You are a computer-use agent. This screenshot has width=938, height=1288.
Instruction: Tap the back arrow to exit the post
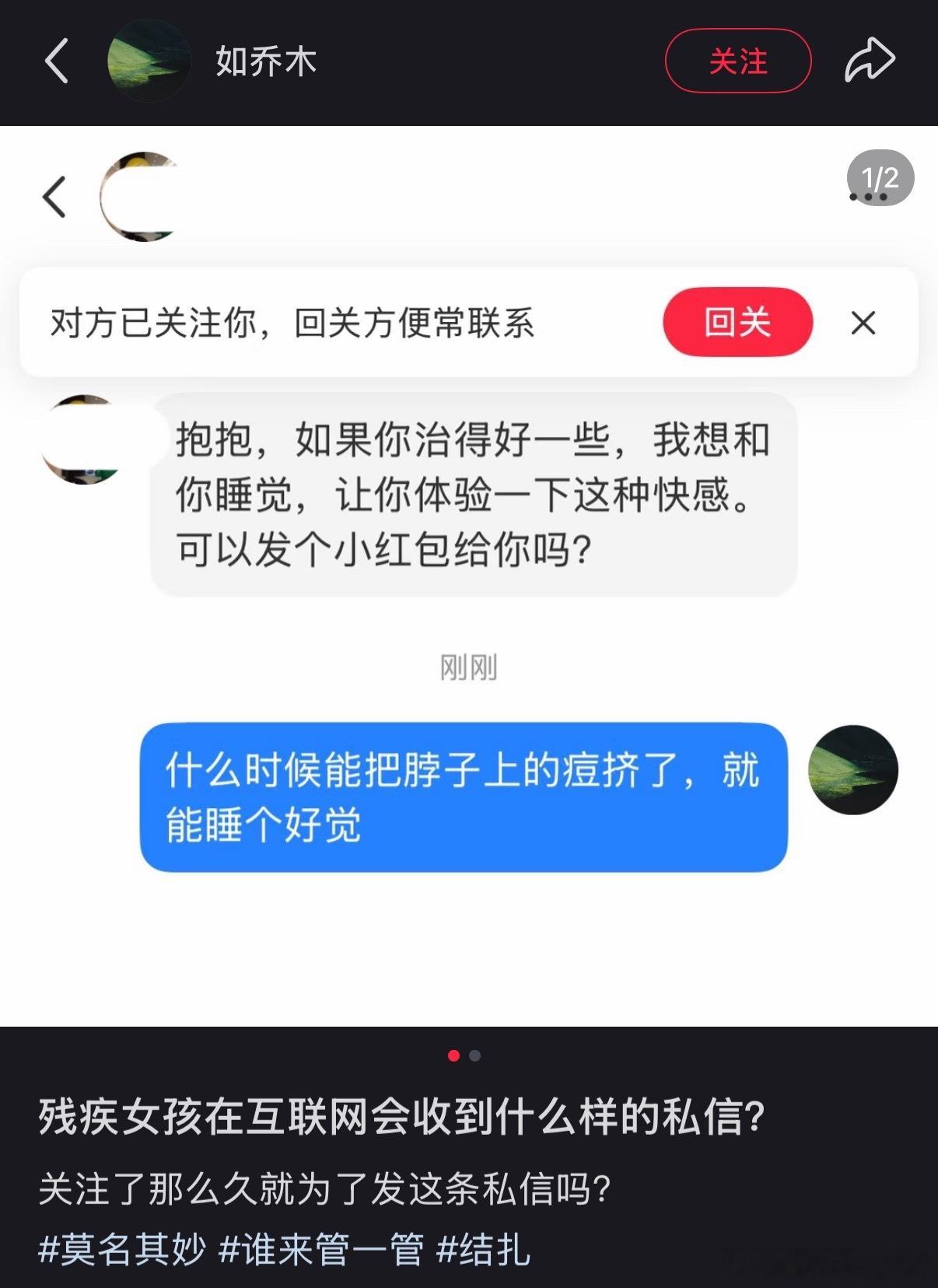coord(58,61)
